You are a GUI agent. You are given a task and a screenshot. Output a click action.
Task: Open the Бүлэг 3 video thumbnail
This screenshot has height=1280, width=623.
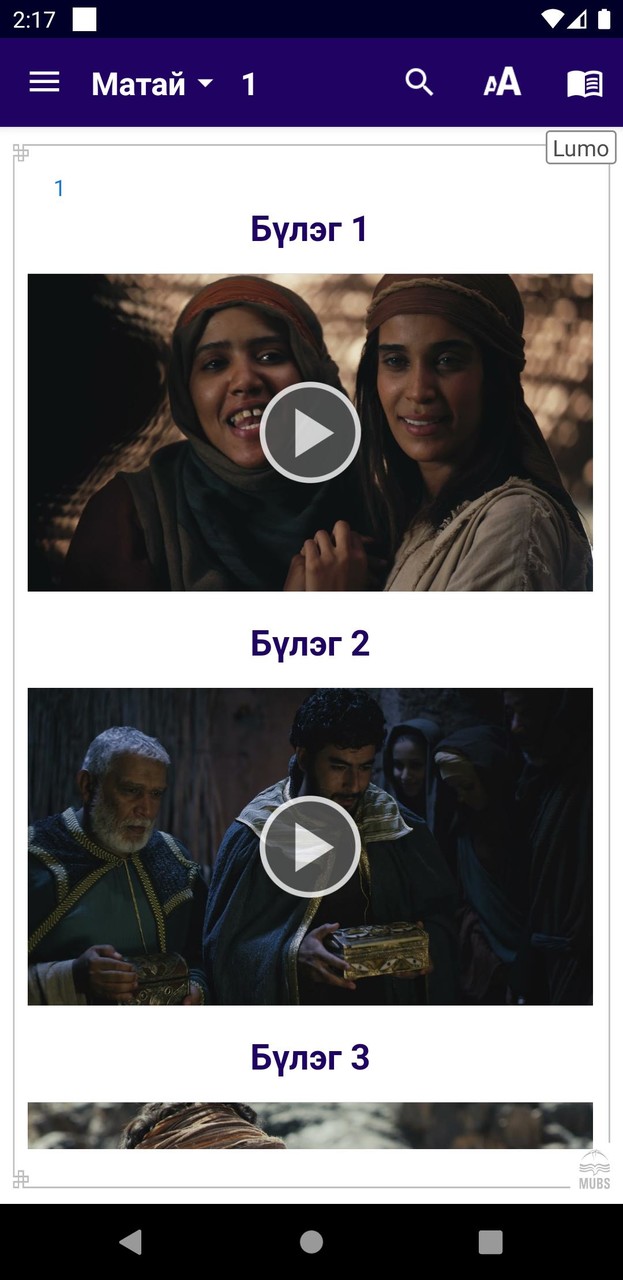coord(310,1125)
